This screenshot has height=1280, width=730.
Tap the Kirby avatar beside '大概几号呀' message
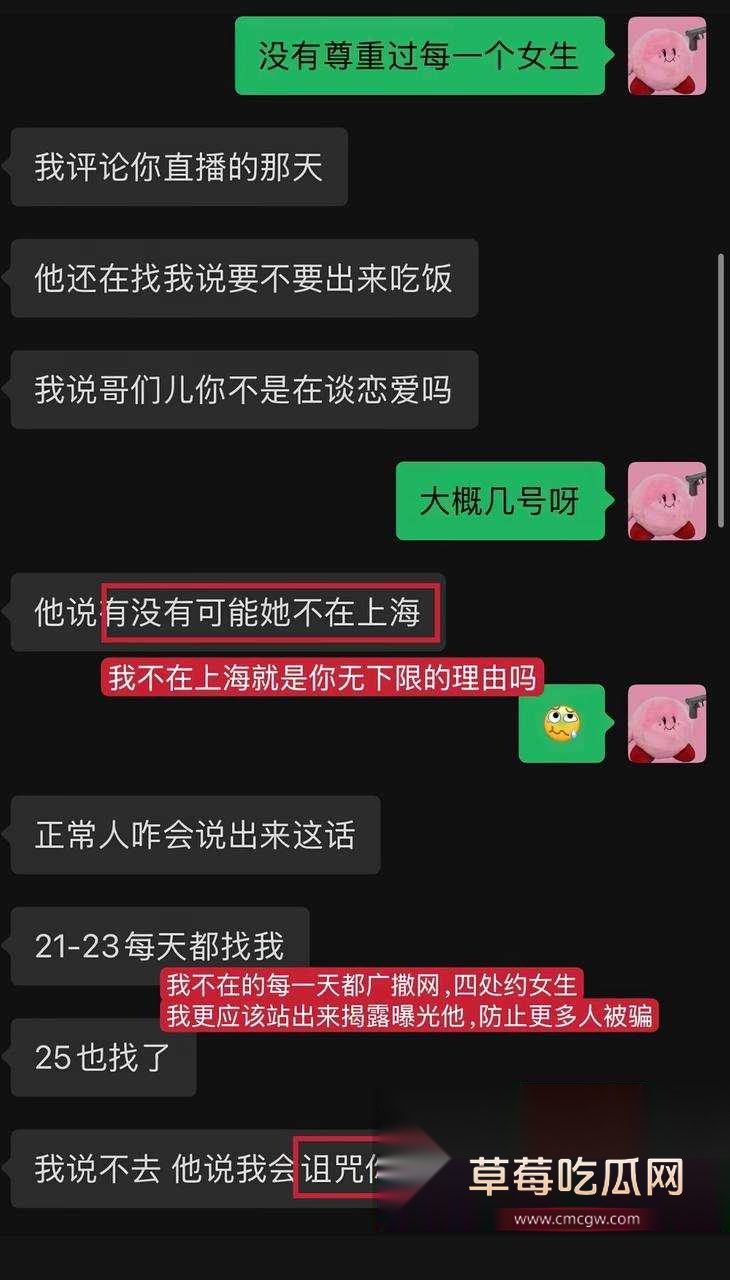point(666,501)
